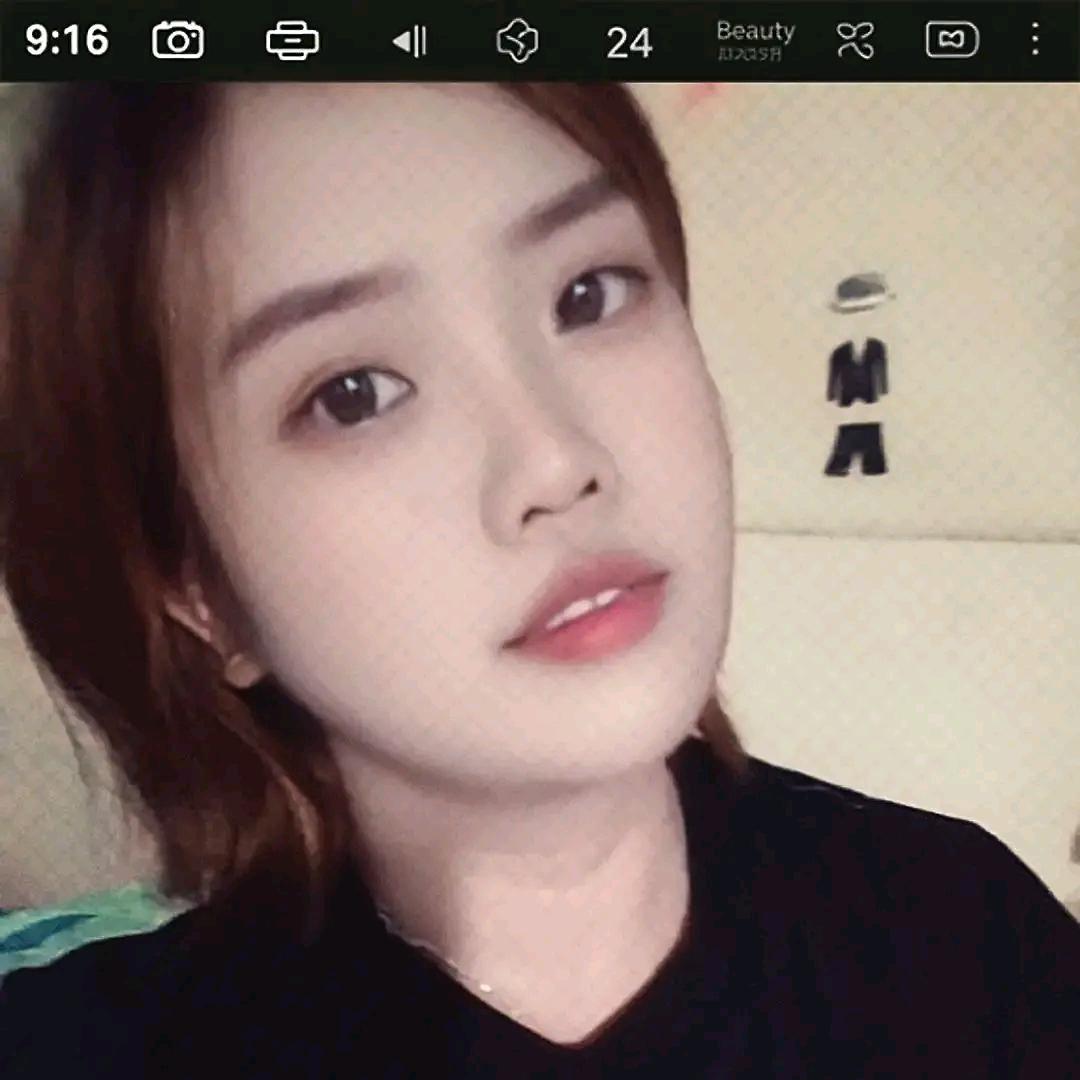Toggle the Beauty mode option
The width and height of the screenshot is (1080, 1080).
coord(755,40)
